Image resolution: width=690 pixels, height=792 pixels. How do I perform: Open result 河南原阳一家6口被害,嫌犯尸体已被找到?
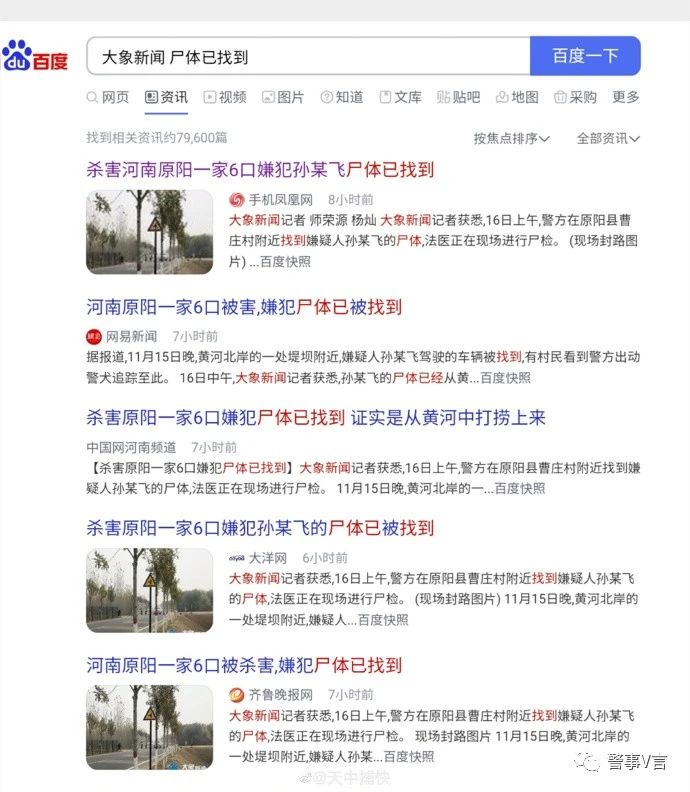click(x=244, y=307)
